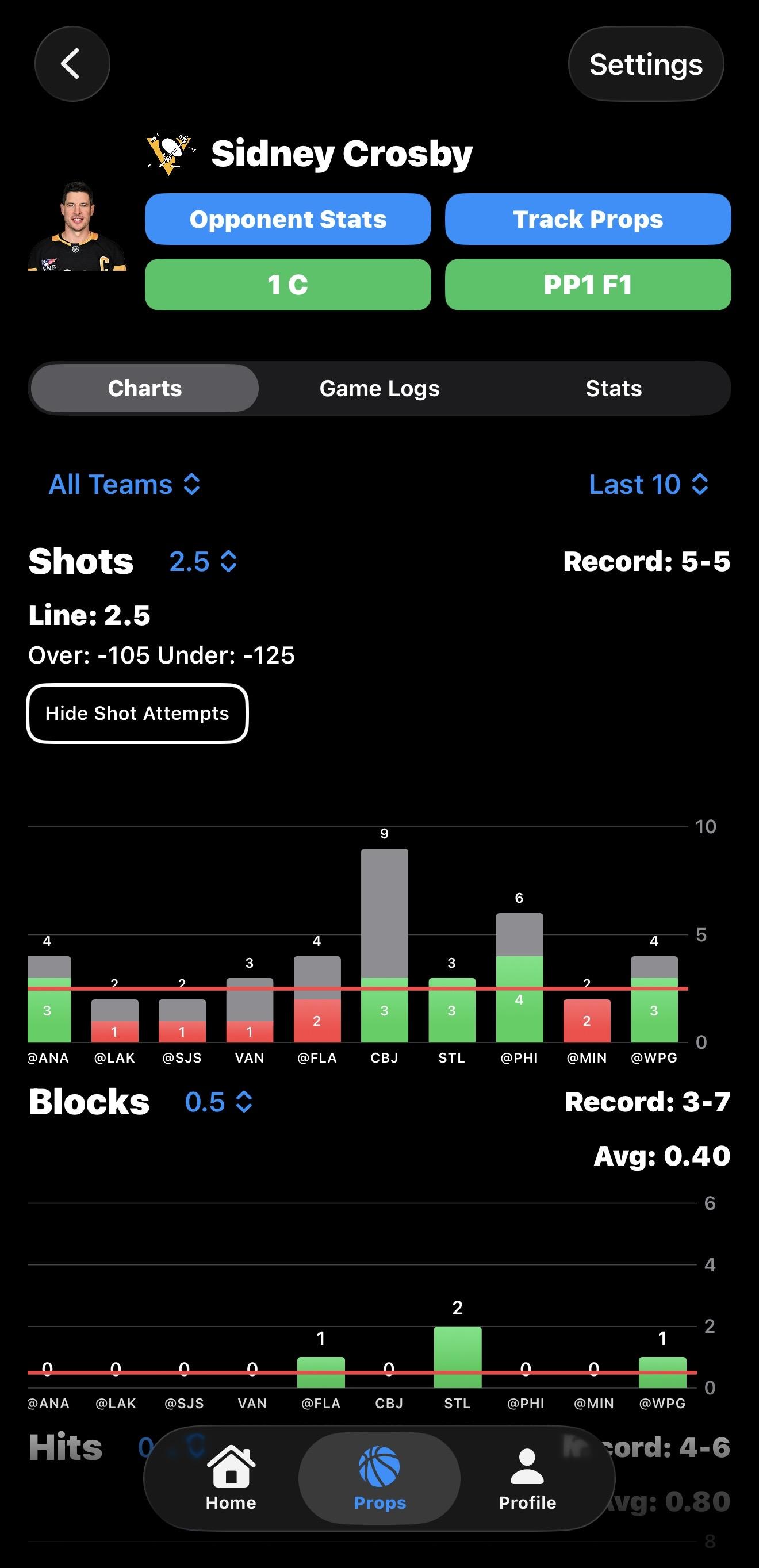Change the Blocks line of 0.5
The width and height of the screenshot is (759, 1568).
218,1102
